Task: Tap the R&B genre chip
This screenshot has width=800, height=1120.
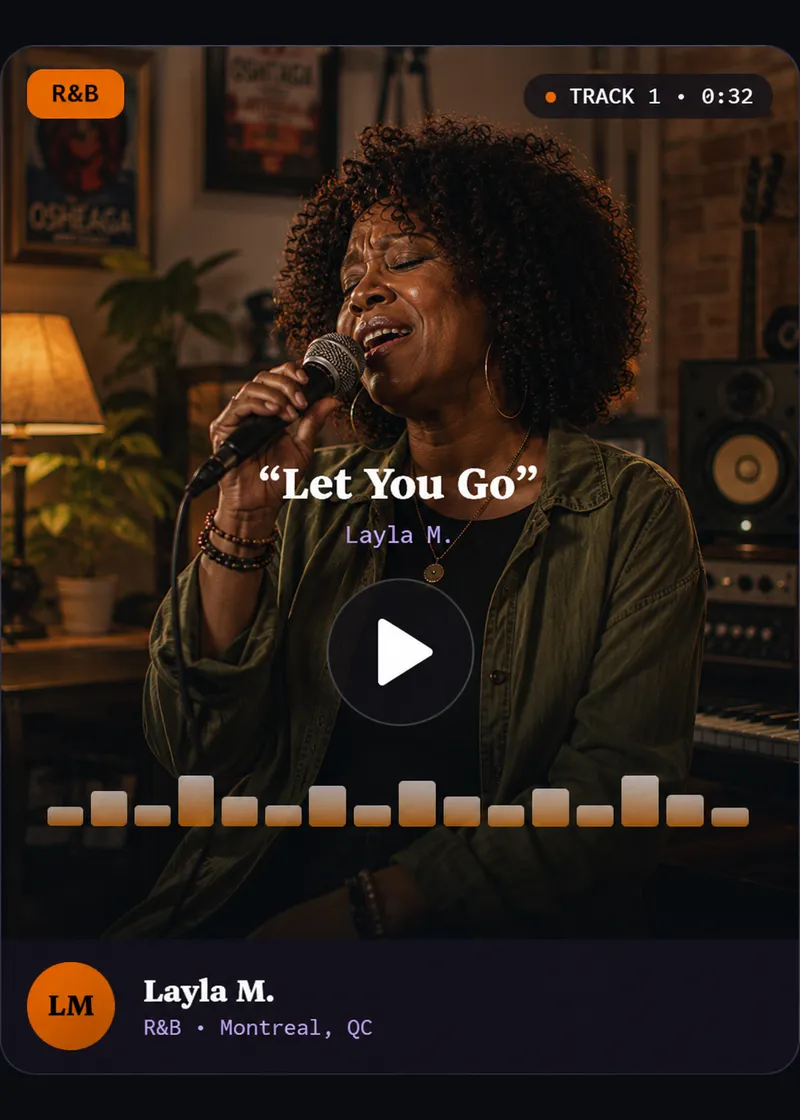Action: point(76,94)
